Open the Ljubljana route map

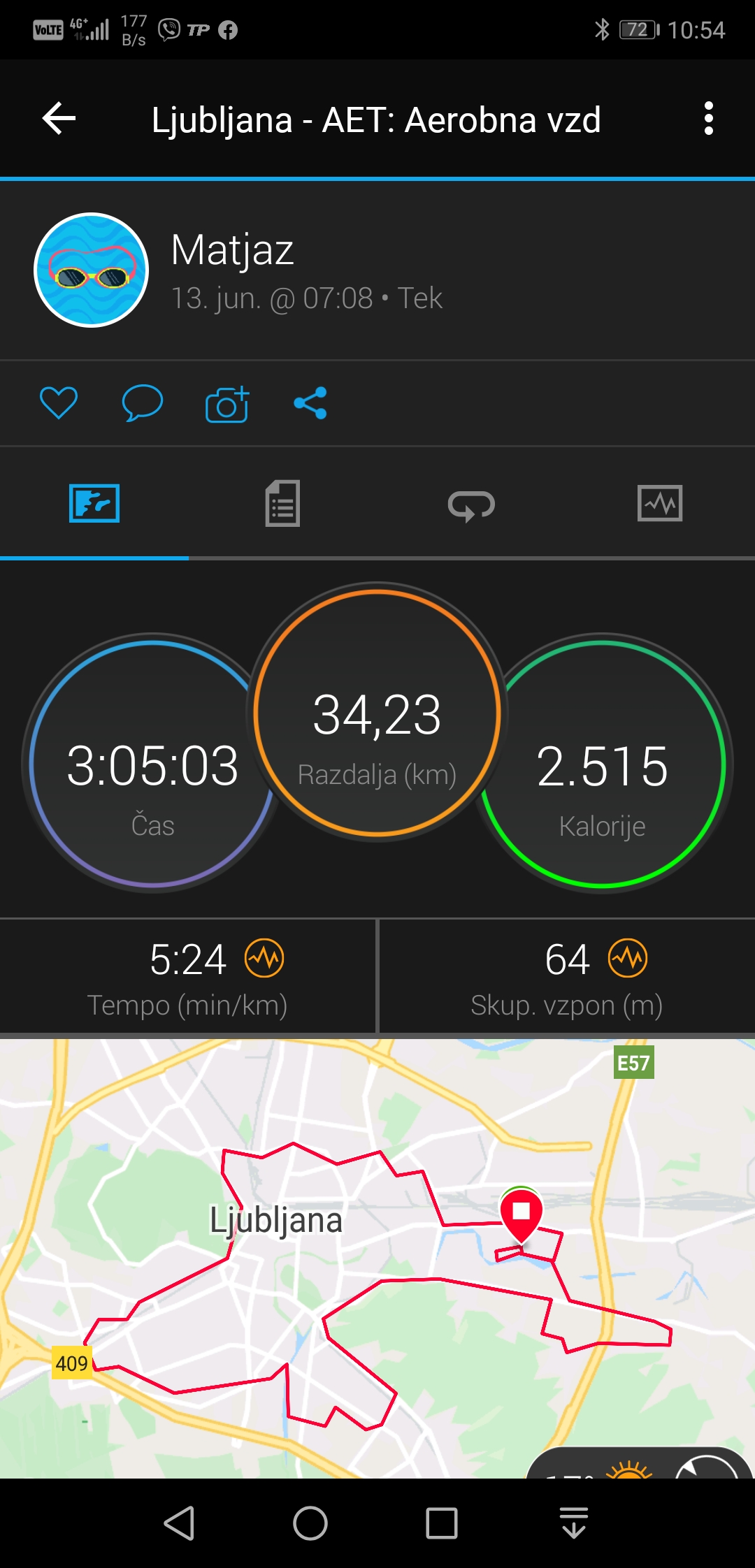point(377,1258)
